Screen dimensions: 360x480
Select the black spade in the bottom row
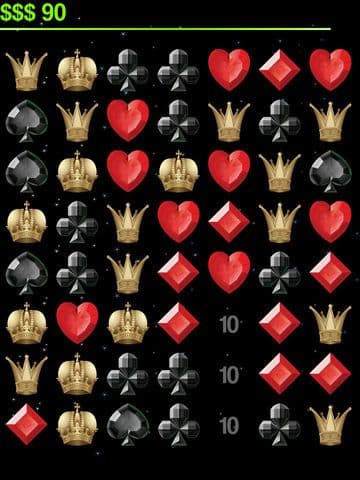pos(128,425)
